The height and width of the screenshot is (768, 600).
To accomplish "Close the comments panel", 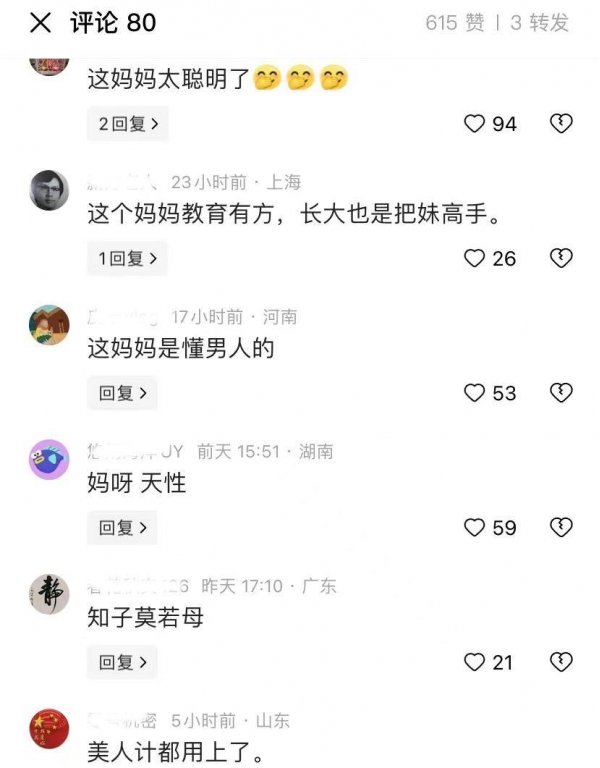I will point(40,23).
